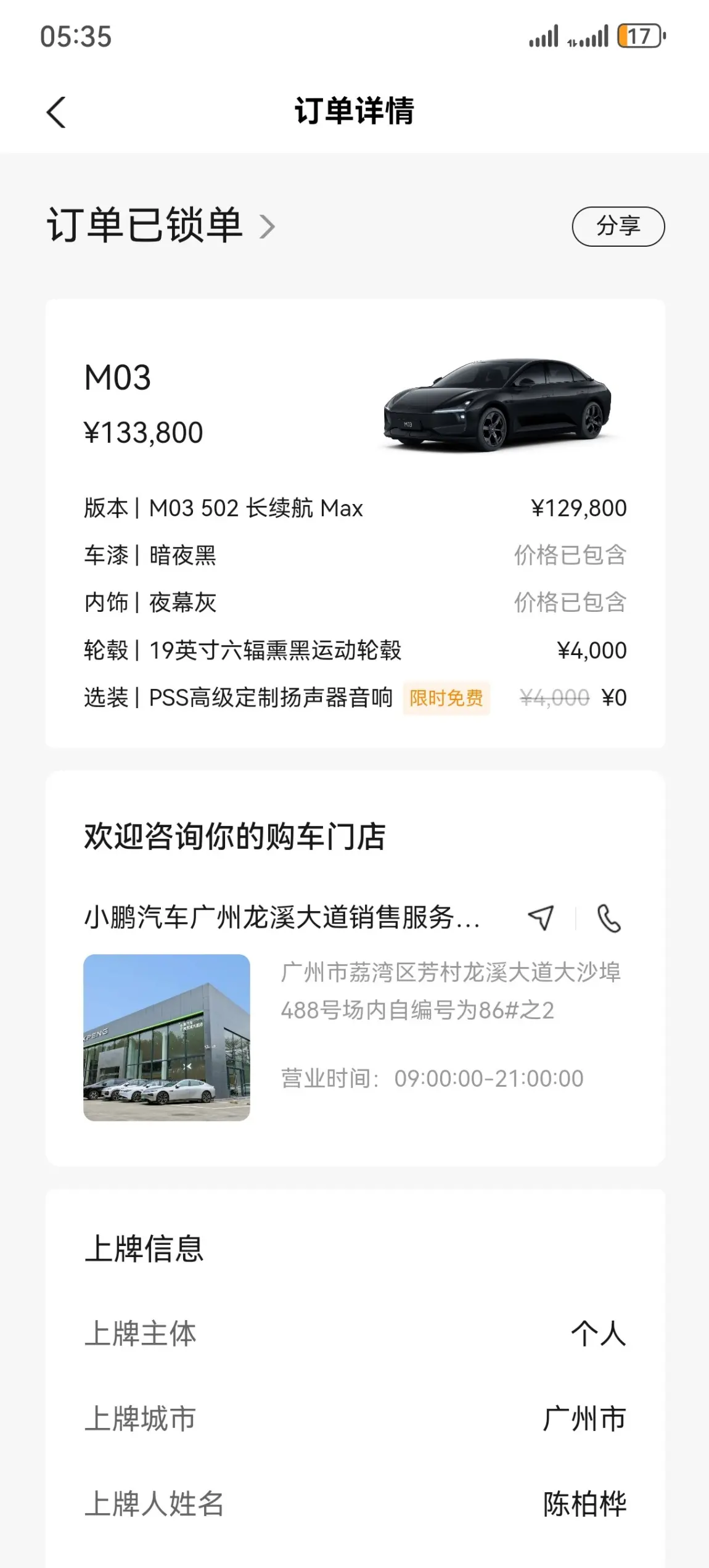Screen dimensions: 709x1568
Task: Open the store photo thumbnail
Action: point(166,1038)
